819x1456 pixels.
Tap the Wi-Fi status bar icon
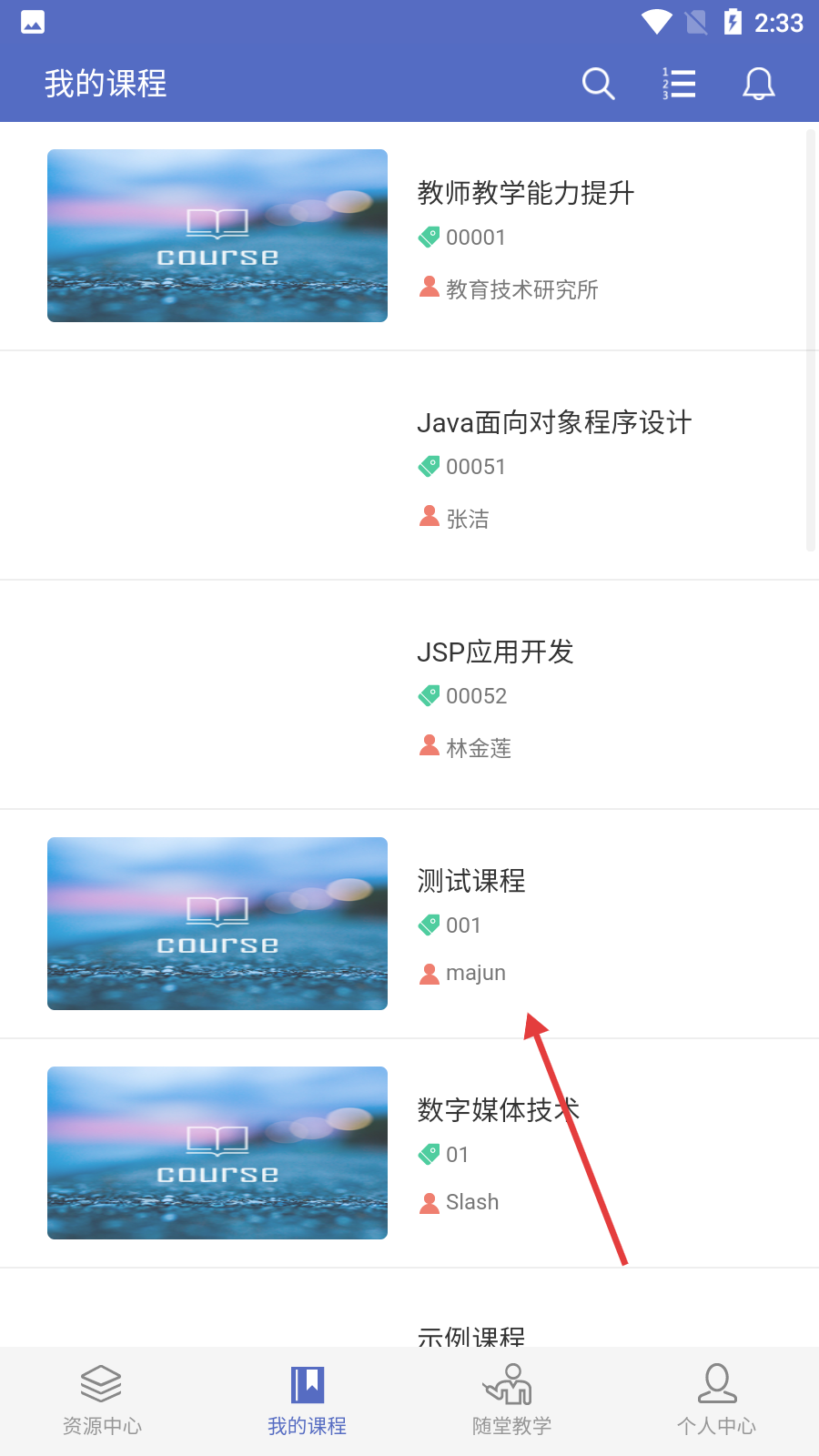pos(657,22)
